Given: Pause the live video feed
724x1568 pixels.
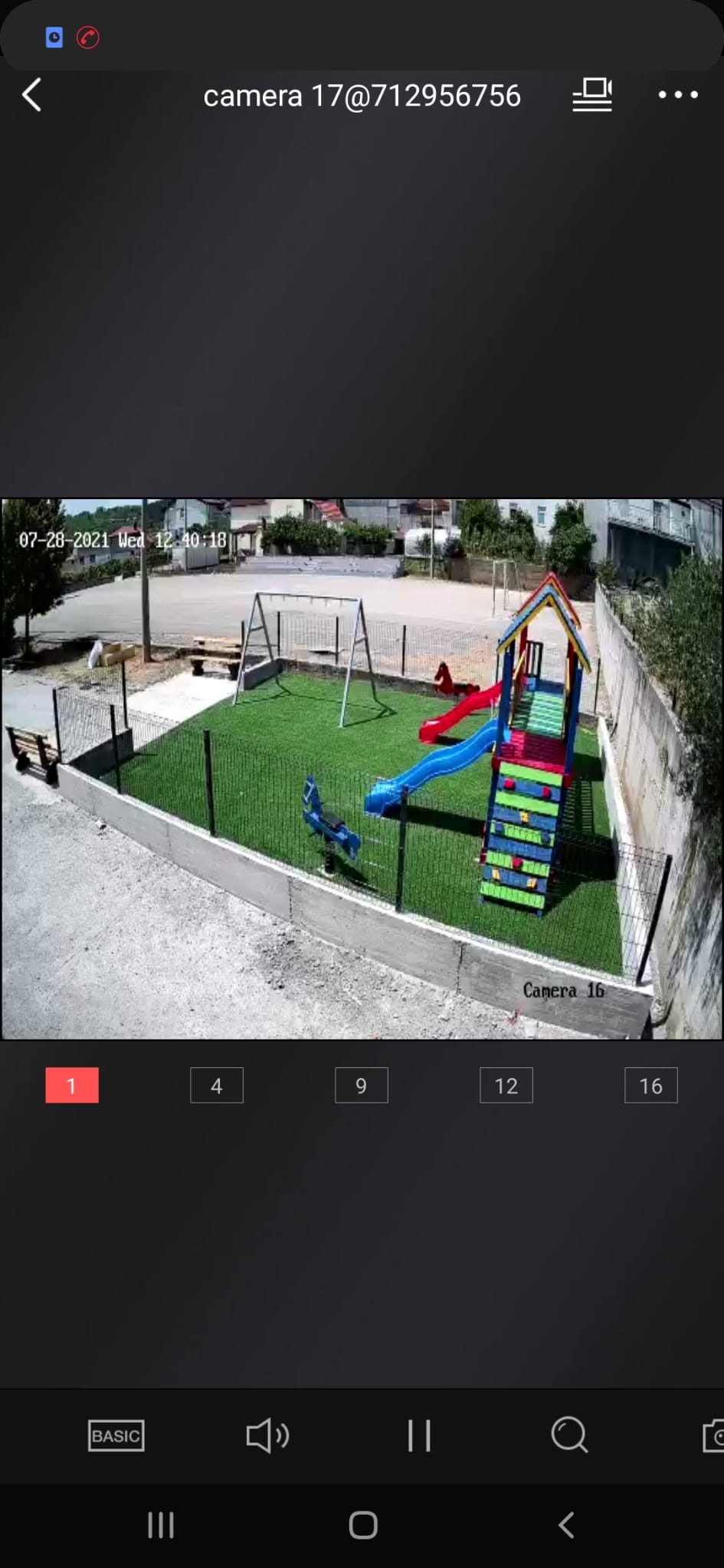Looking at the screenshot, I should 419,1436.
